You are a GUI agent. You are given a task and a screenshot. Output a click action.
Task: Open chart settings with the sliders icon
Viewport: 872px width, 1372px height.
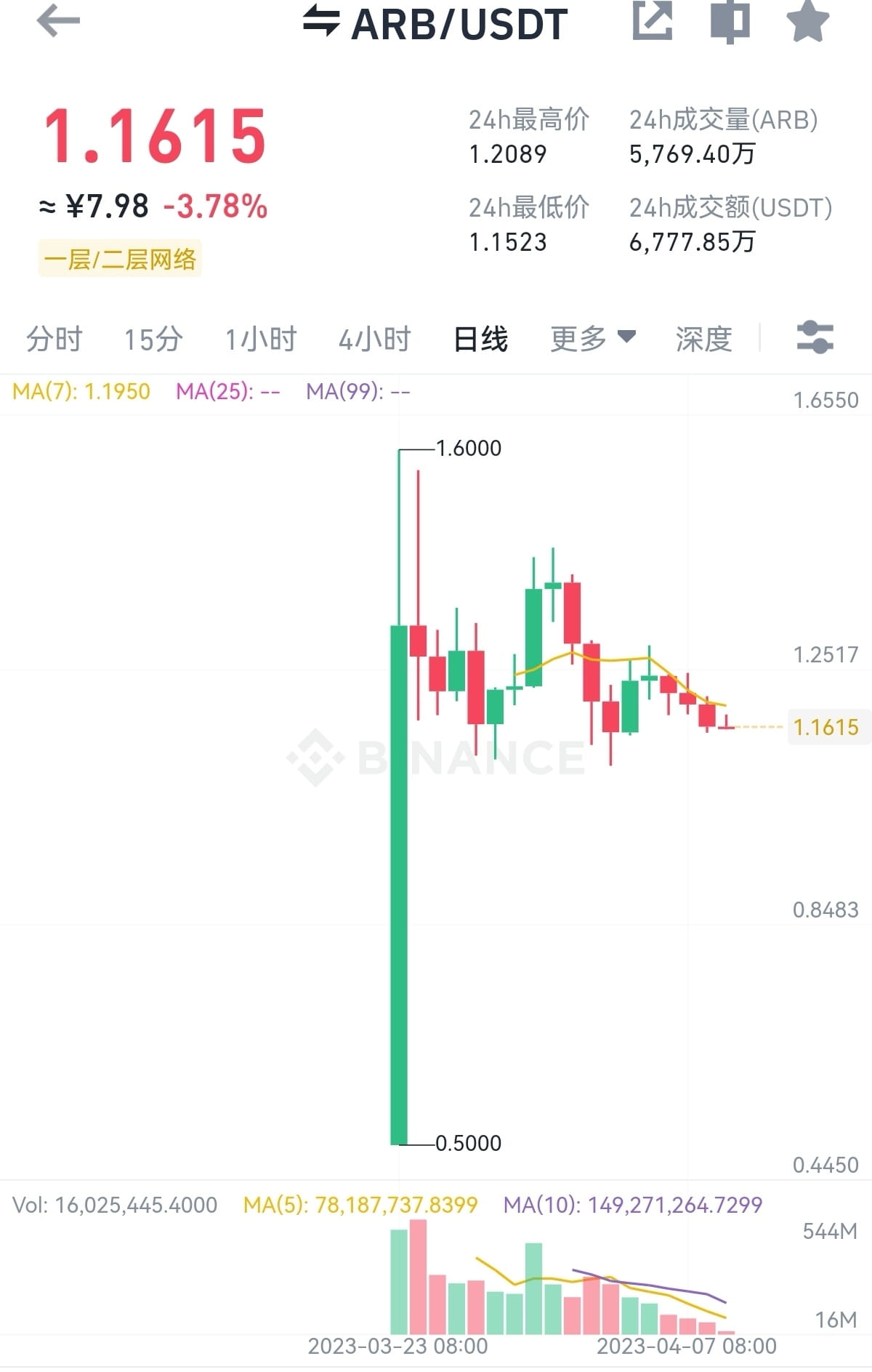pyautogui.click(x=817, y=338)
